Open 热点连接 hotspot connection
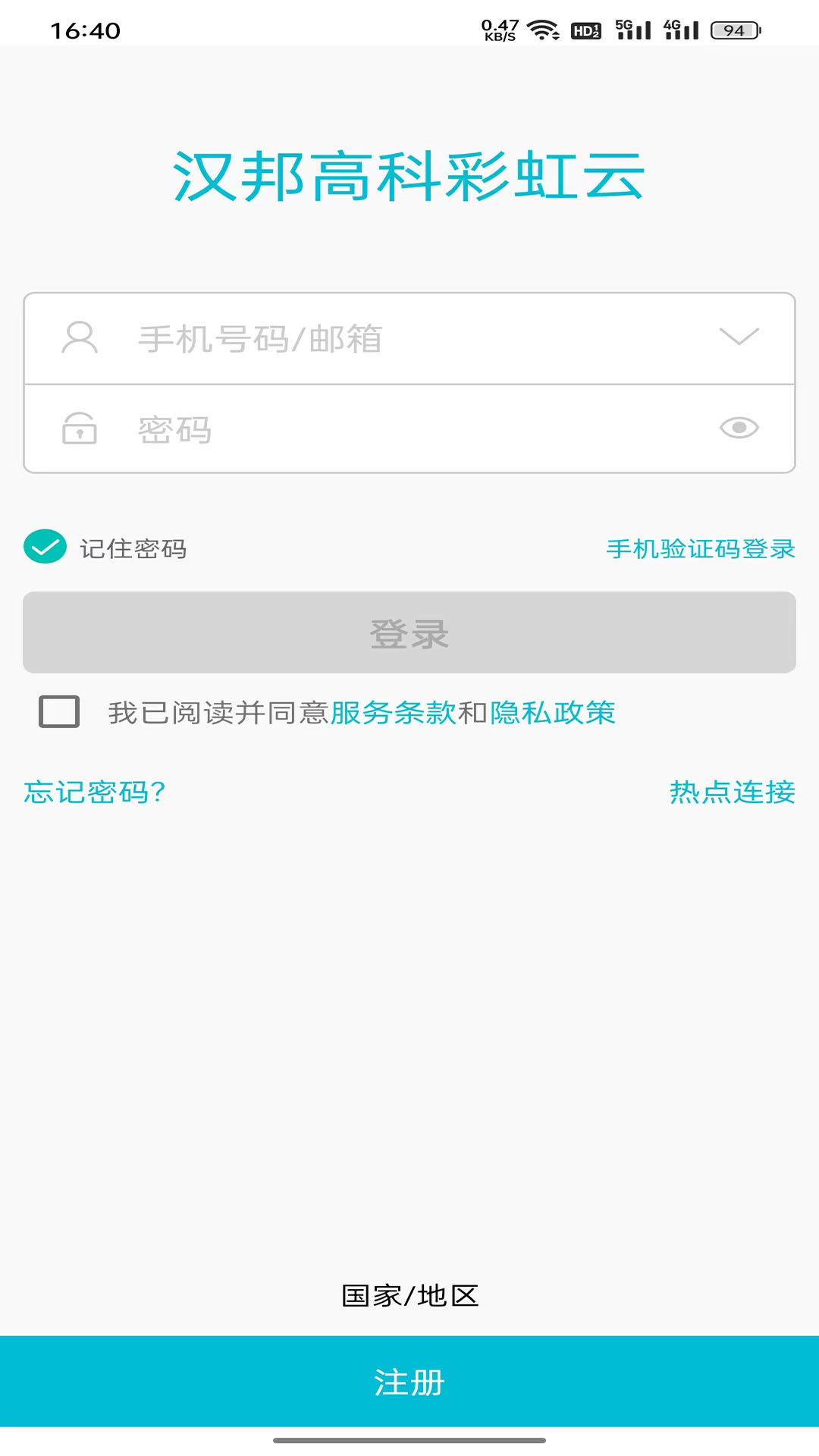Screen dimensions: 819x1456 pyautogui.click(x=731, y=792)
